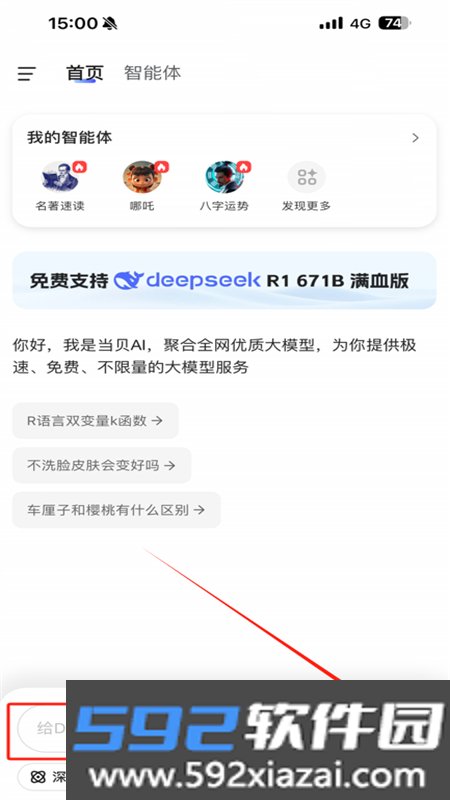Image resolution: width=450 pixels, height=800 pixels.
Task: Open the 哪吒 agent
Action: coord(142,187)
